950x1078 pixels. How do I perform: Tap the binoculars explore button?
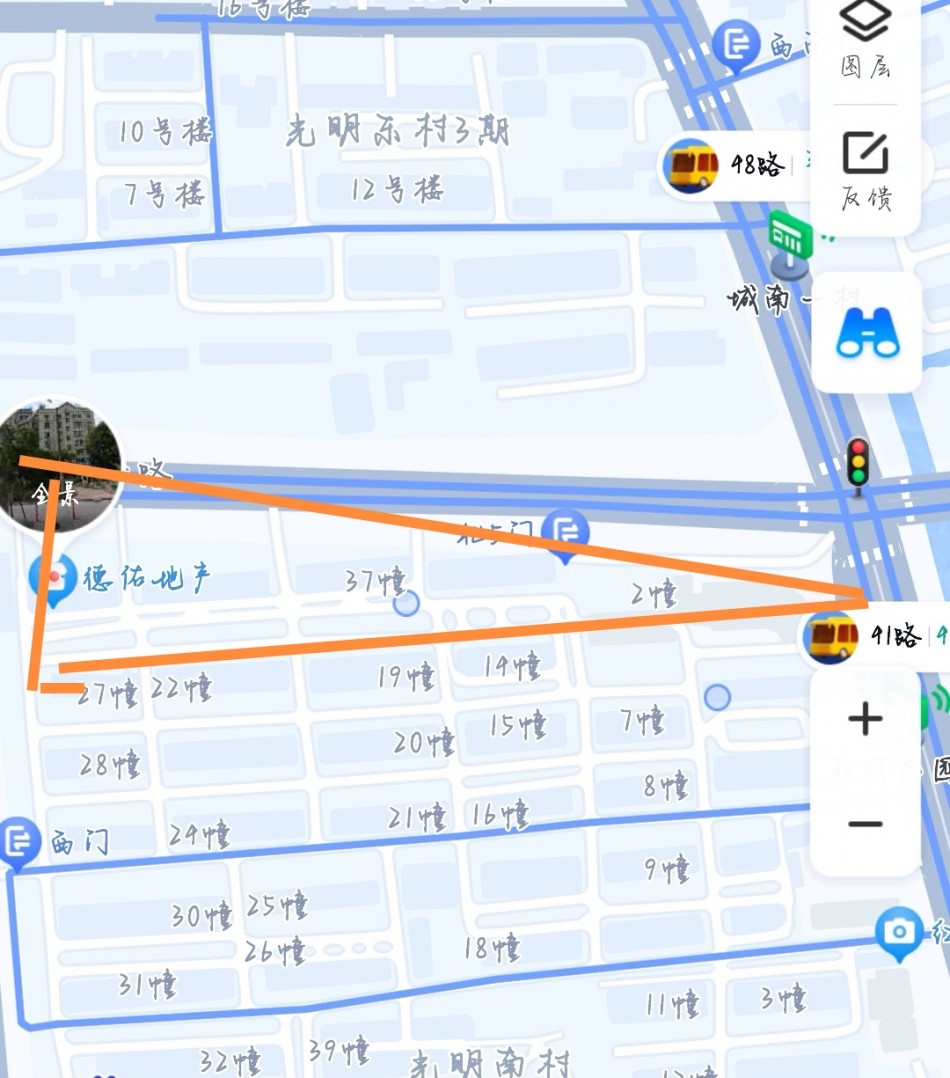click(866, 333)
